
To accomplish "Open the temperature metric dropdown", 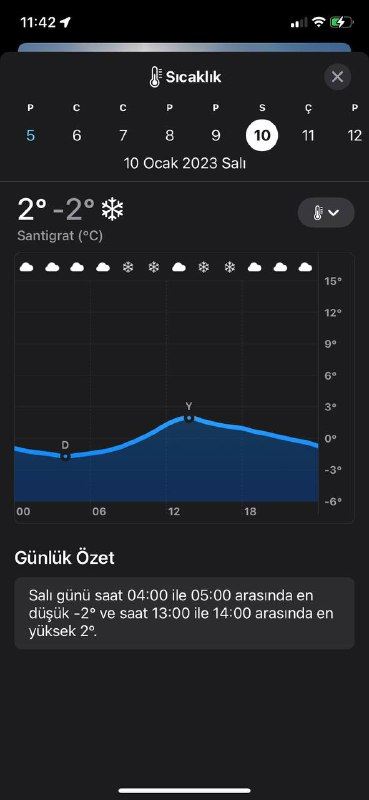I will click(x=326, y=212).
